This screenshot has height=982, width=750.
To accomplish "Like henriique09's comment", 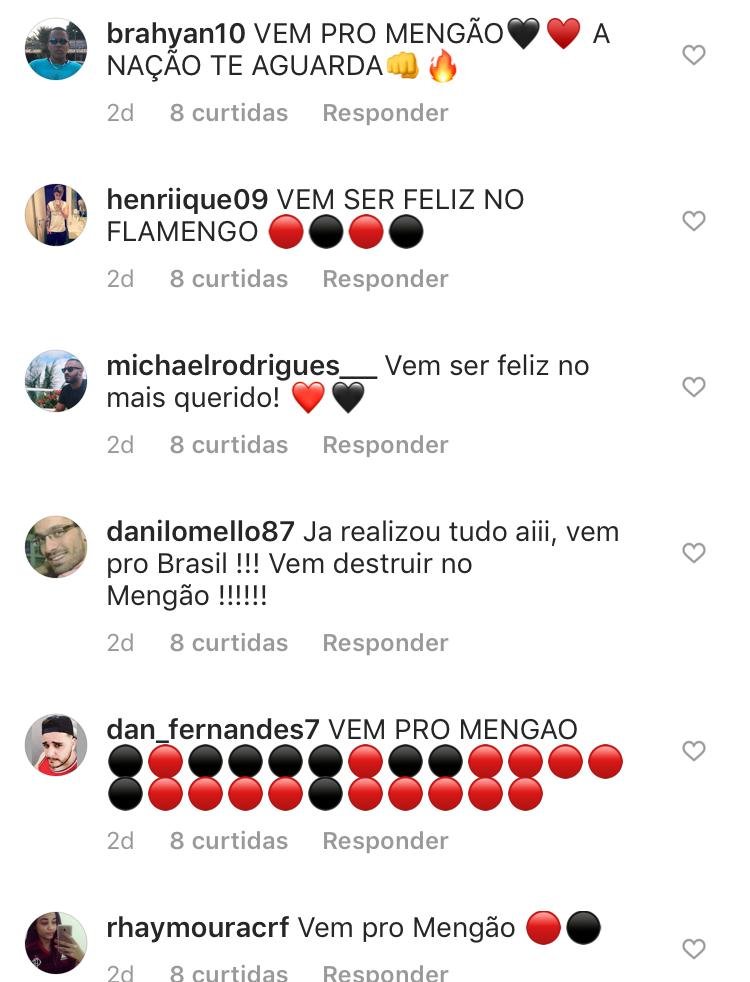I will tap(693, 221).
